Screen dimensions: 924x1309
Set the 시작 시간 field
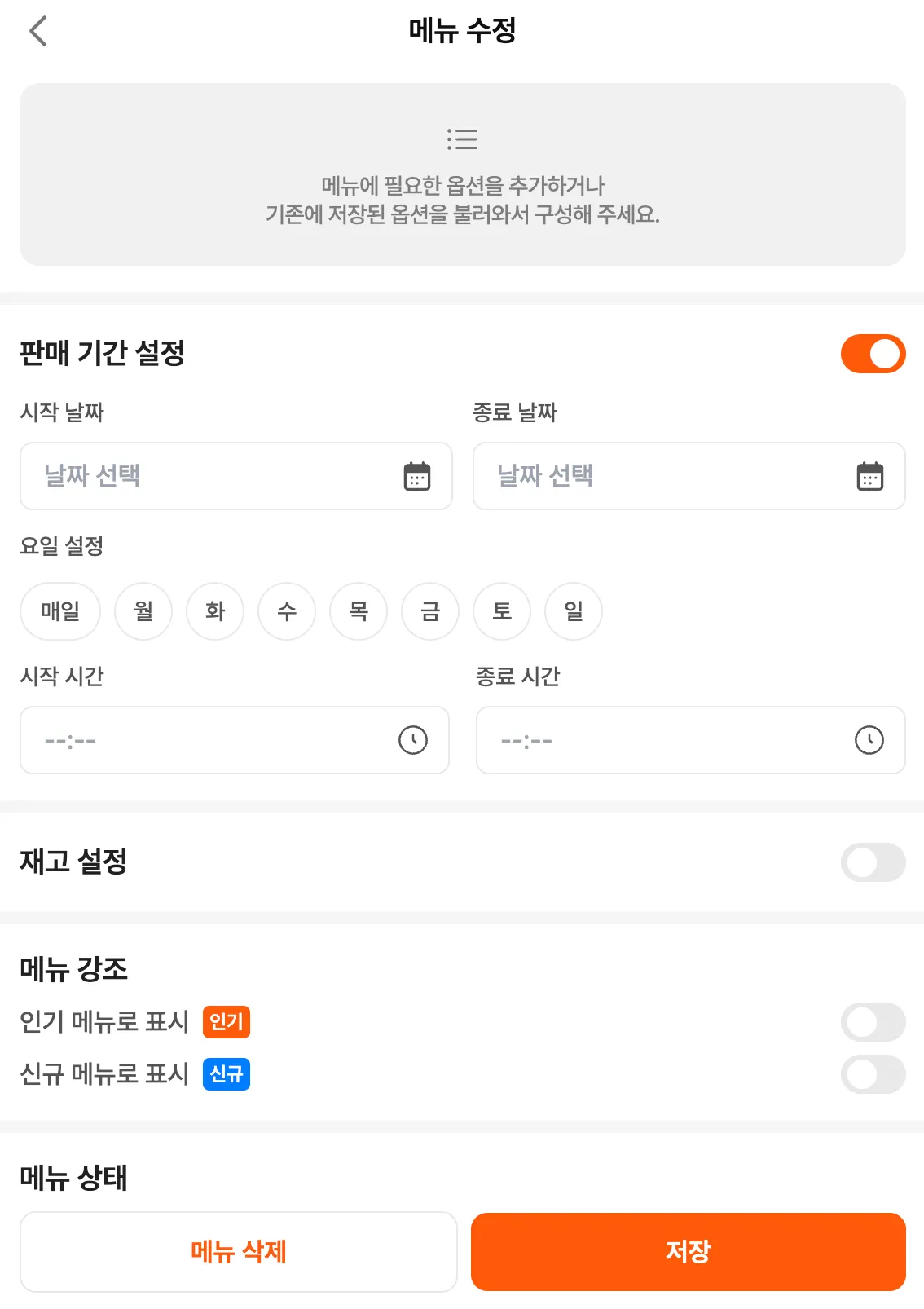pyautogui.click(x=235, y=740)
